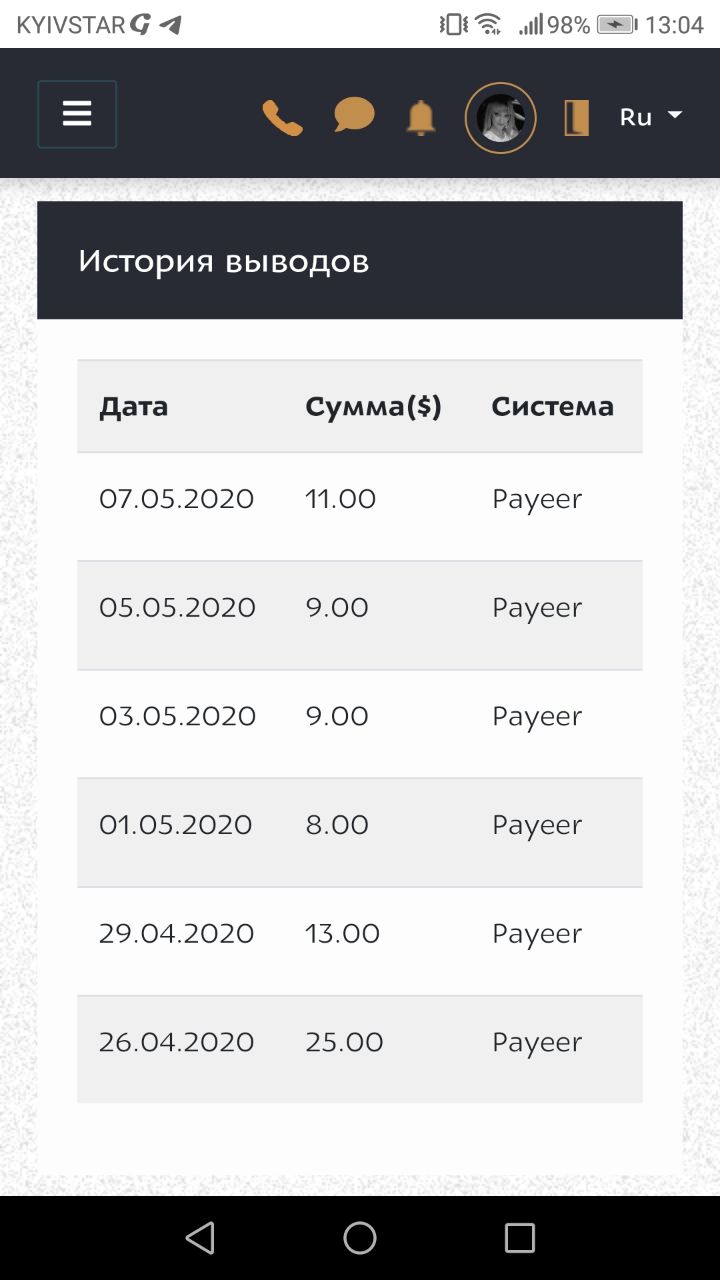Open the notifications bell
The height and width of the screenshot is (1280, 720).
(421, 118)
